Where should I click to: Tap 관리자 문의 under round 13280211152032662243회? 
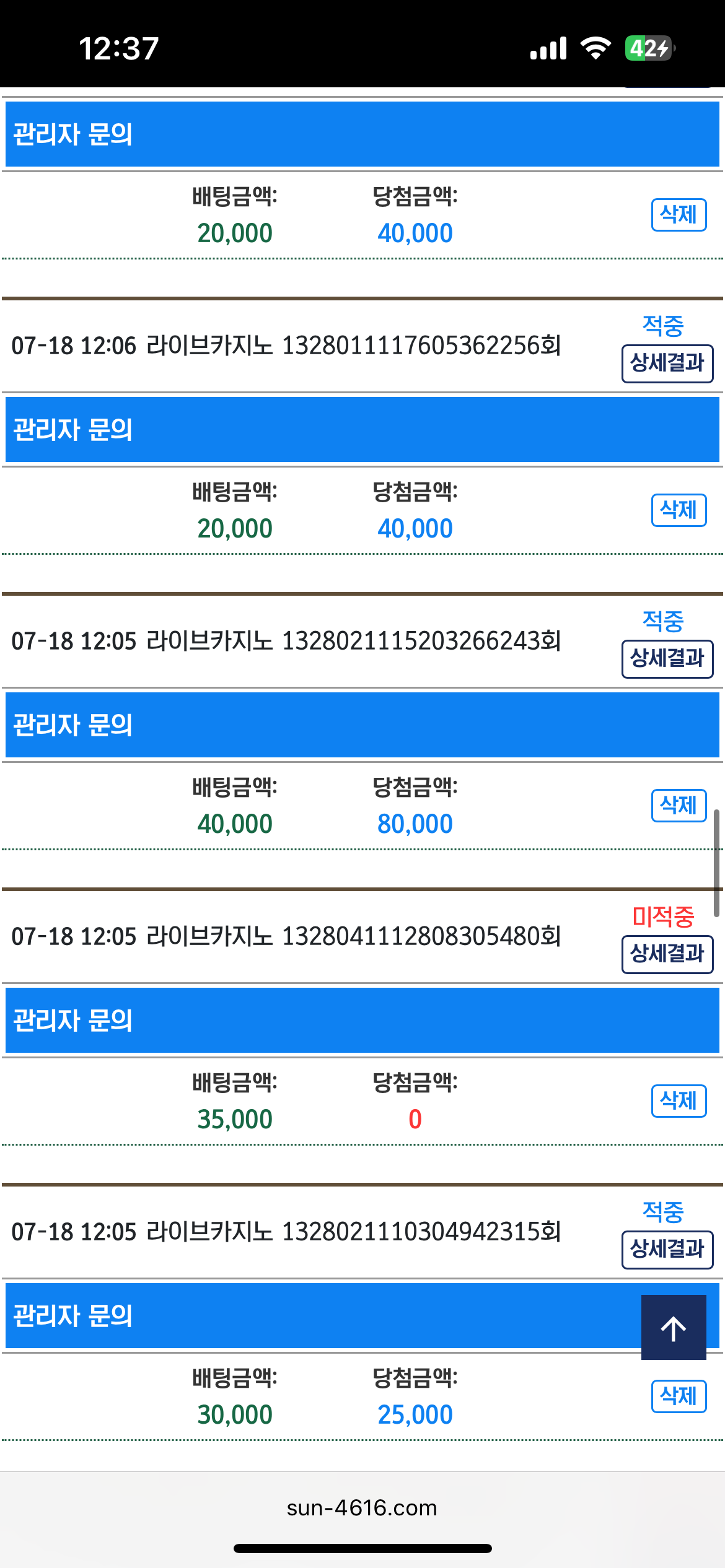[x=362, y=725]
